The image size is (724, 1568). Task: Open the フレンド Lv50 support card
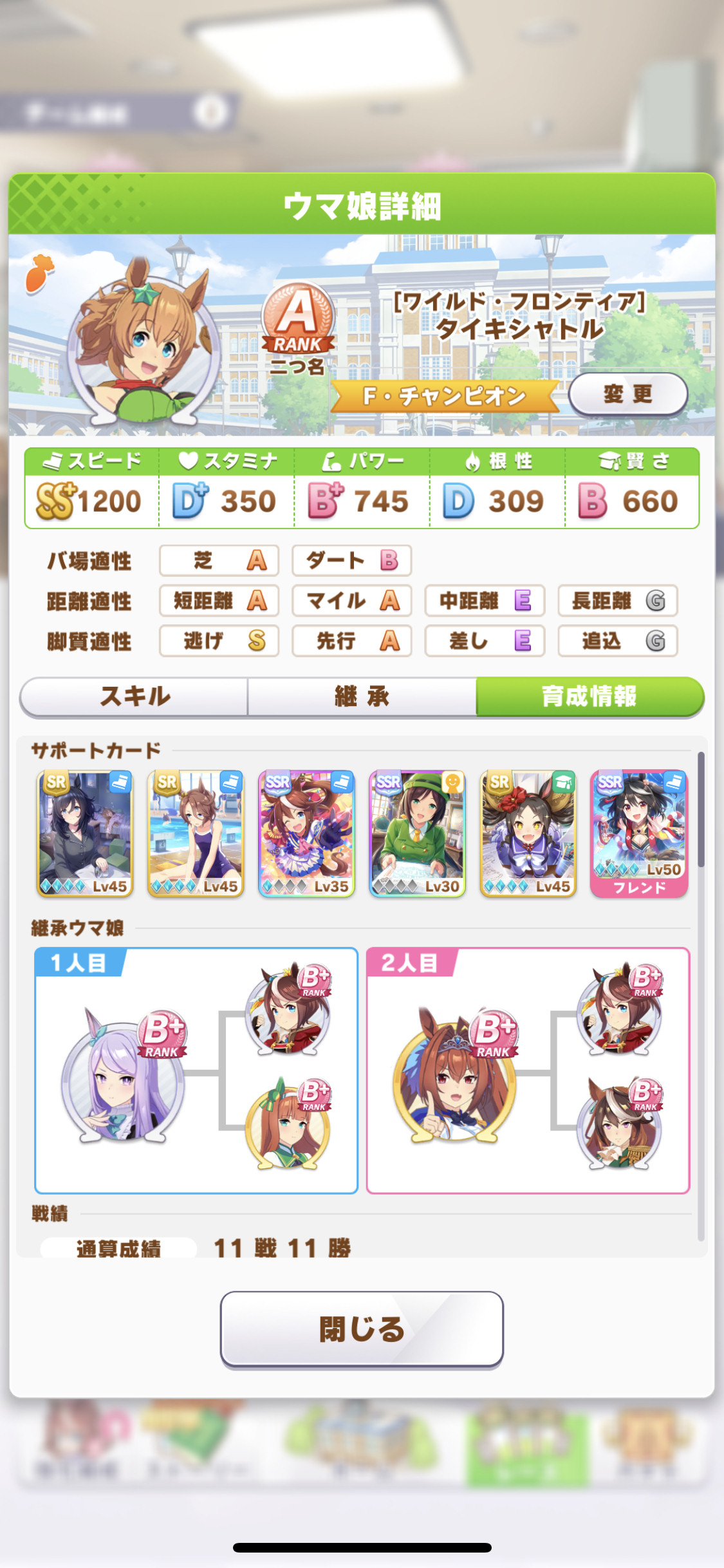coord(639,834)
